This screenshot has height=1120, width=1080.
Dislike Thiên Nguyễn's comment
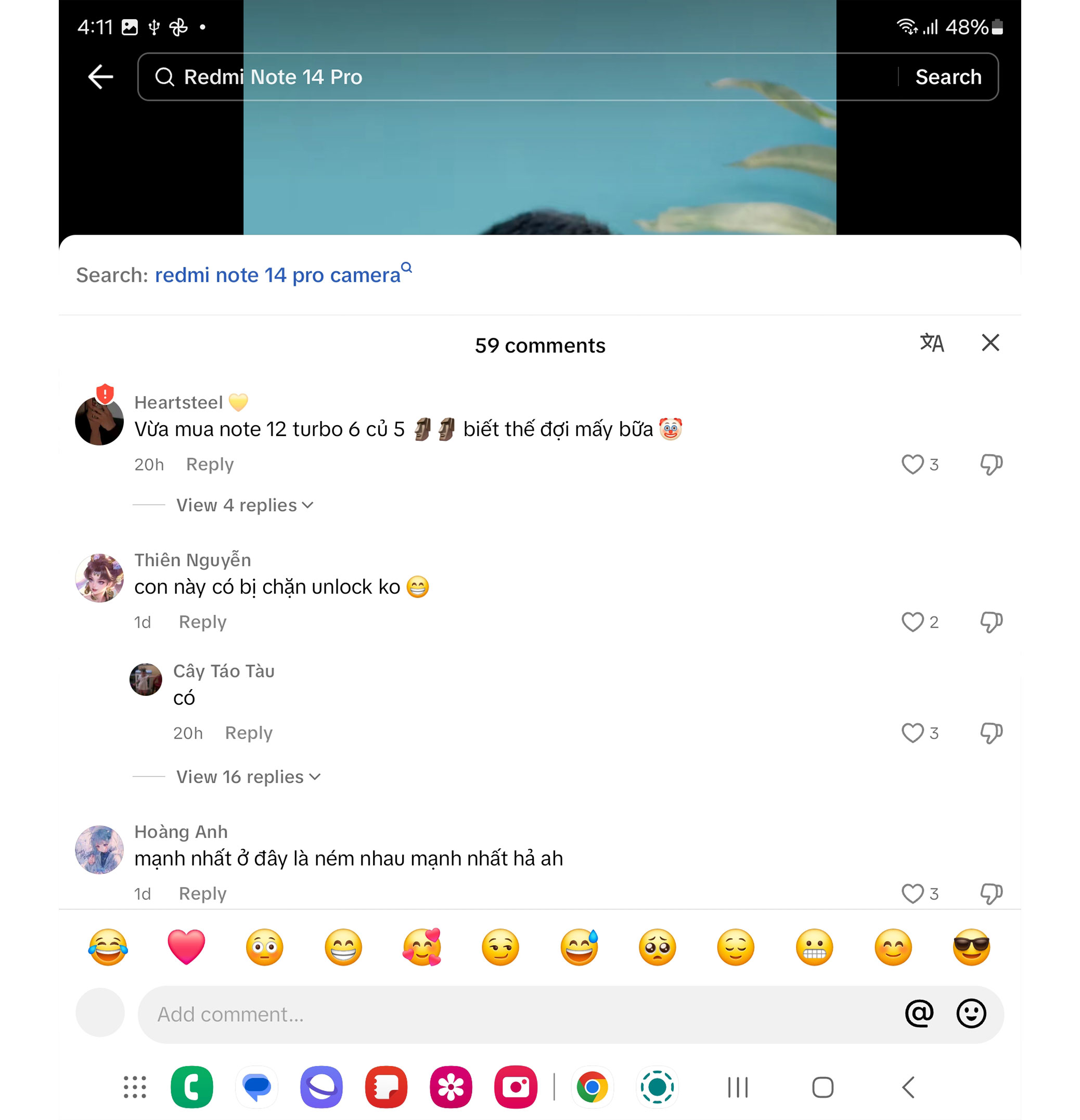[x=991, y=622]
